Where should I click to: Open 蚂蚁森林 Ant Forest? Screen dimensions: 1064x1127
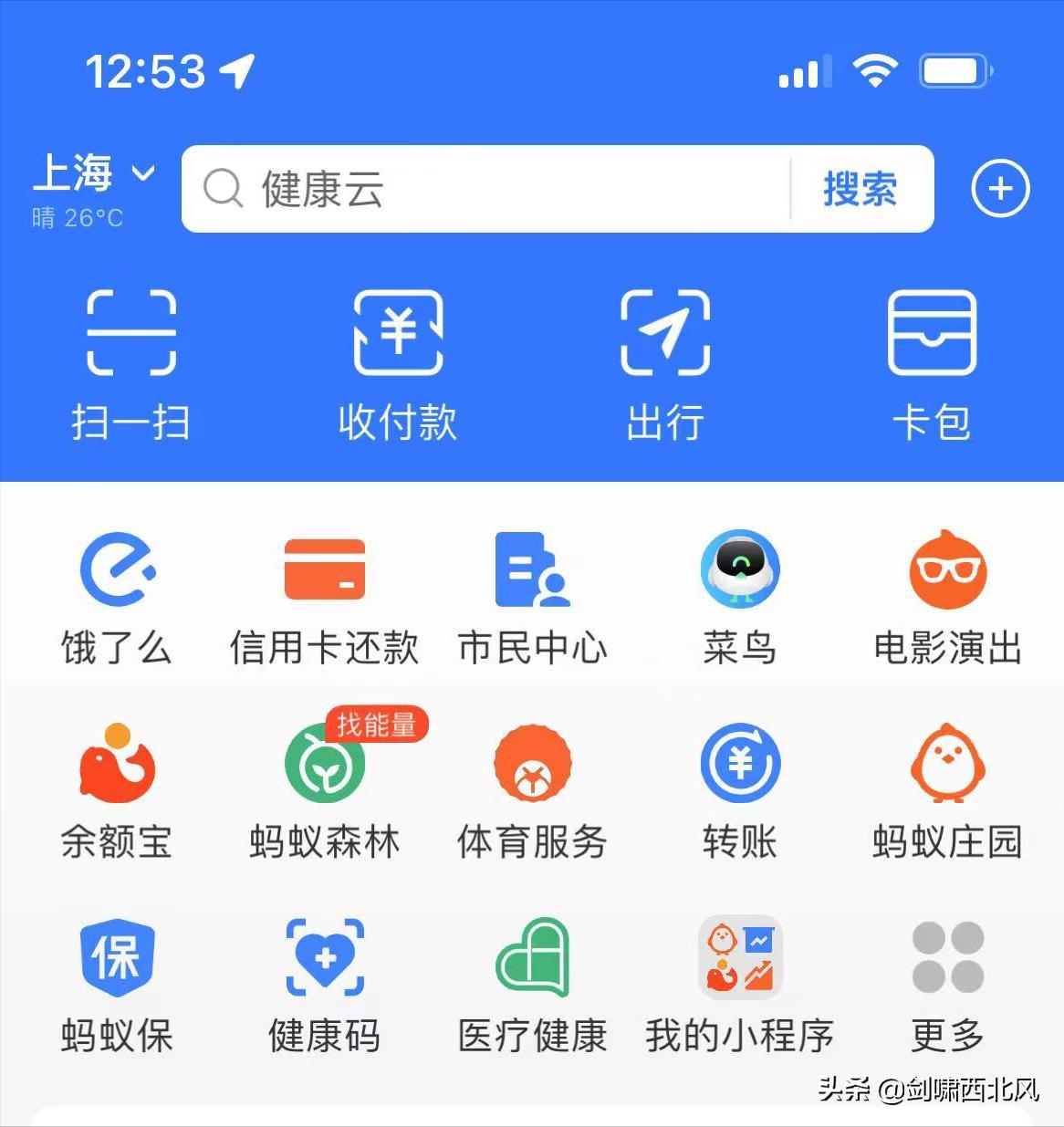click(x=325, y=789)
